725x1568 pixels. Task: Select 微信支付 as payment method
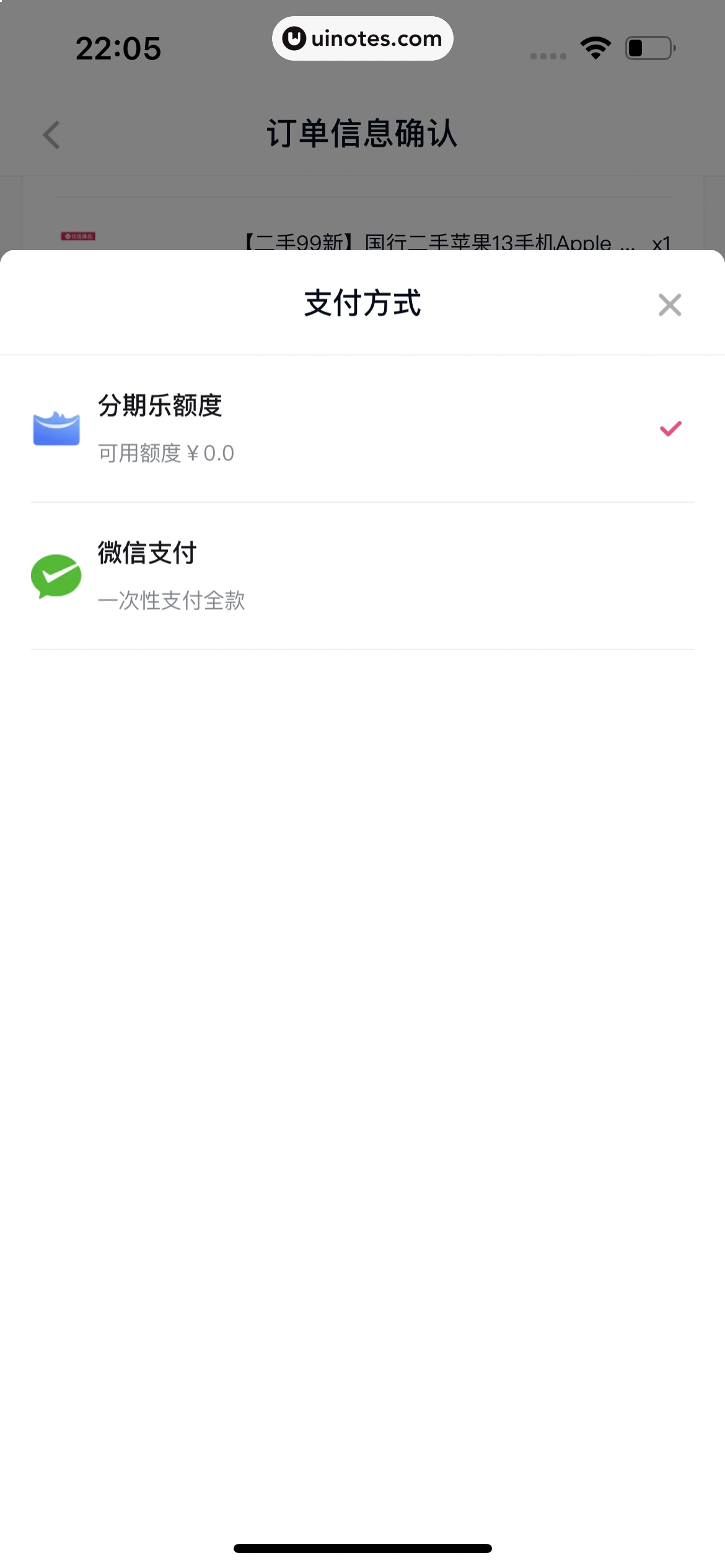click(362, 576)
